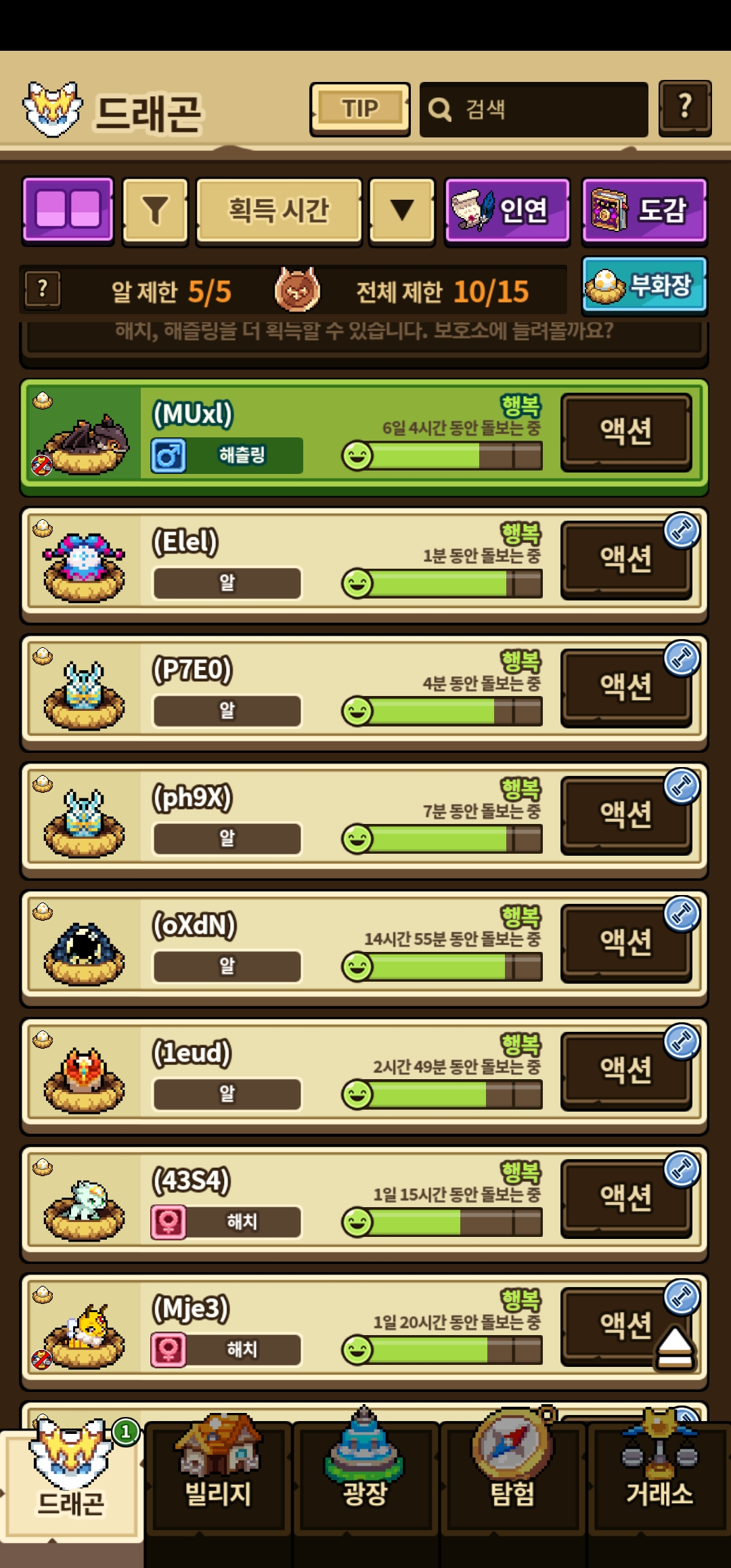Switch the list view layout
731x1568 pixels.
click(68, 209)
